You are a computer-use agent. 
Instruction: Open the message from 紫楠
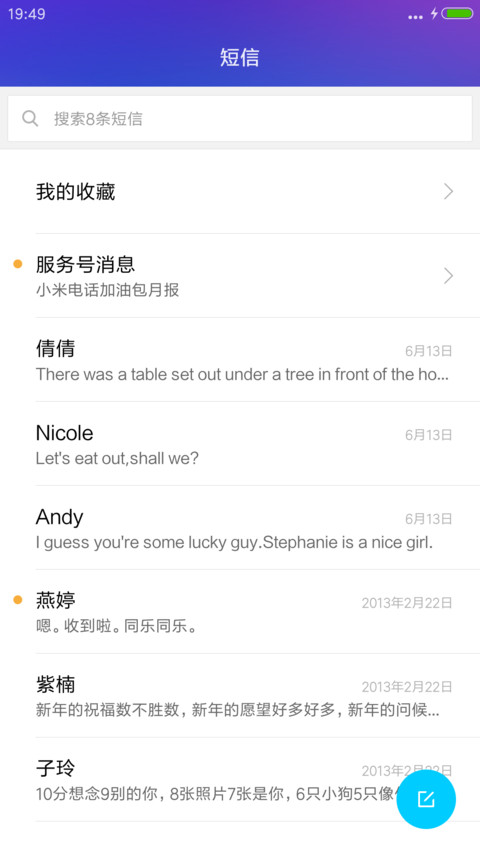pyautogui.click(x=240, y=696)
